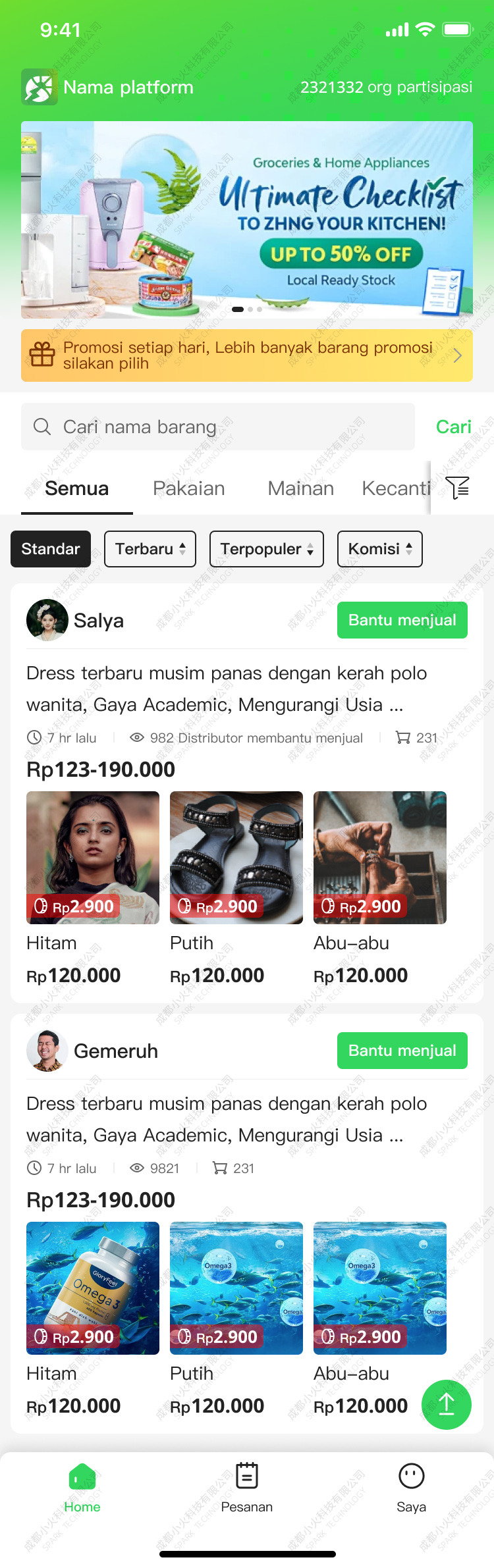Viewport: 494px width, 1568px height.
Task: Sort products by Komisi
Action: 380,549
